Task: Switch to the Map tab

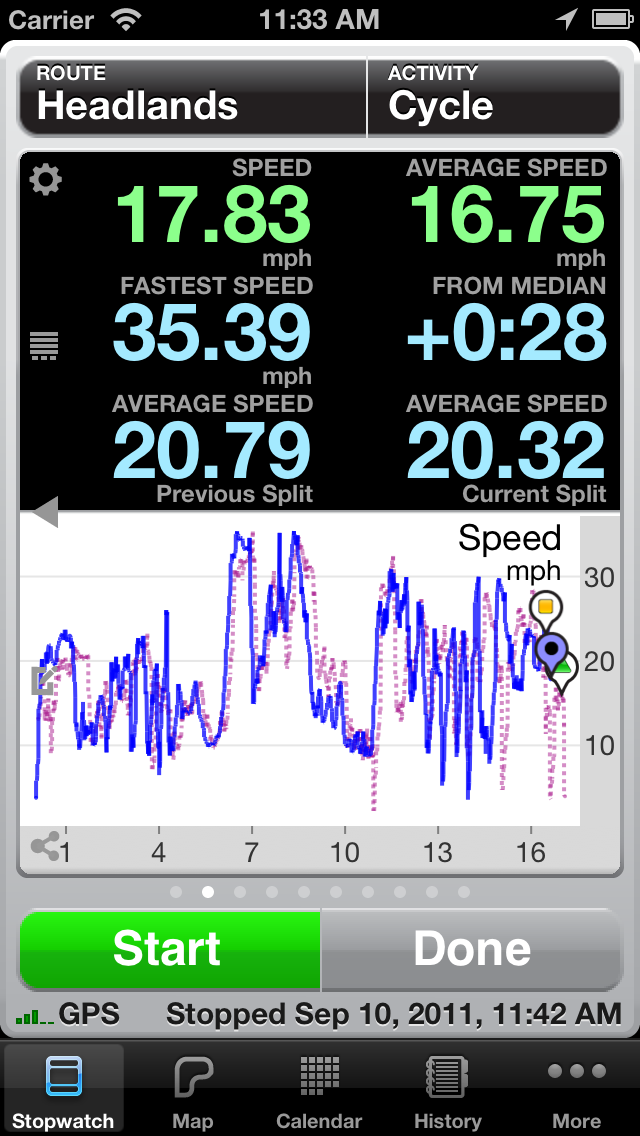Action: click(193, 1092)
